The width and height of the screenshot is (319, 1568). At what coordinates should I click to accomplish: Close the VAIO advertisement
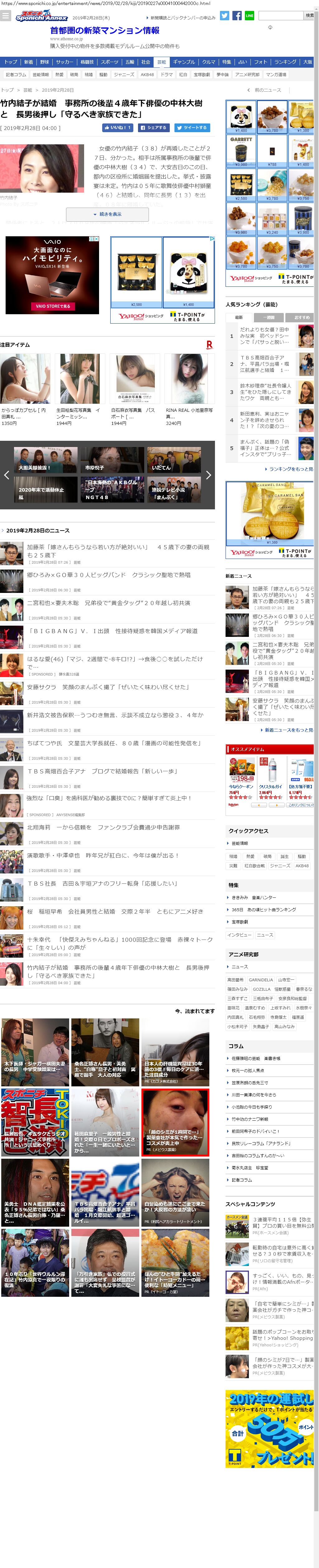pyautogui.click(x=96, y=239)
